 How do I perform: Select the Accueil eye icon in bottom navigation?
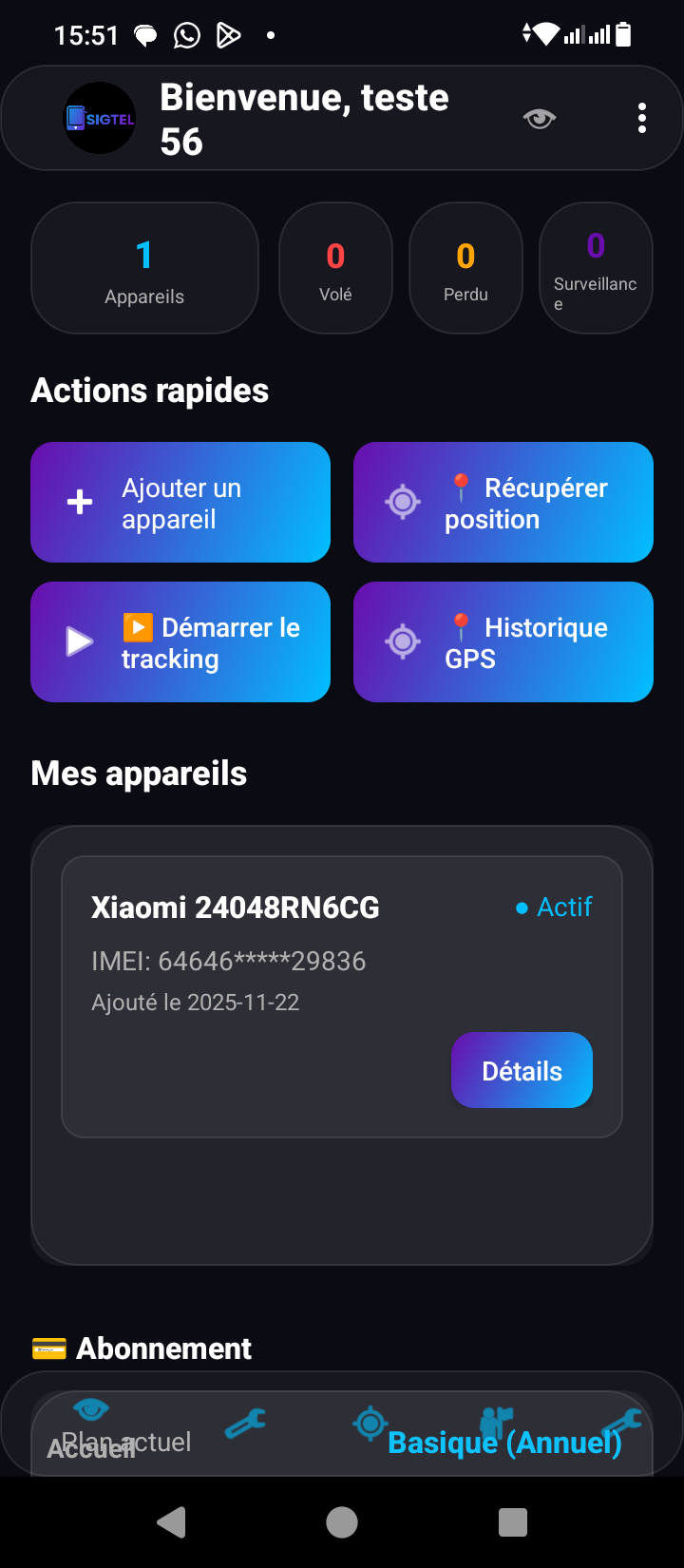90,1410
